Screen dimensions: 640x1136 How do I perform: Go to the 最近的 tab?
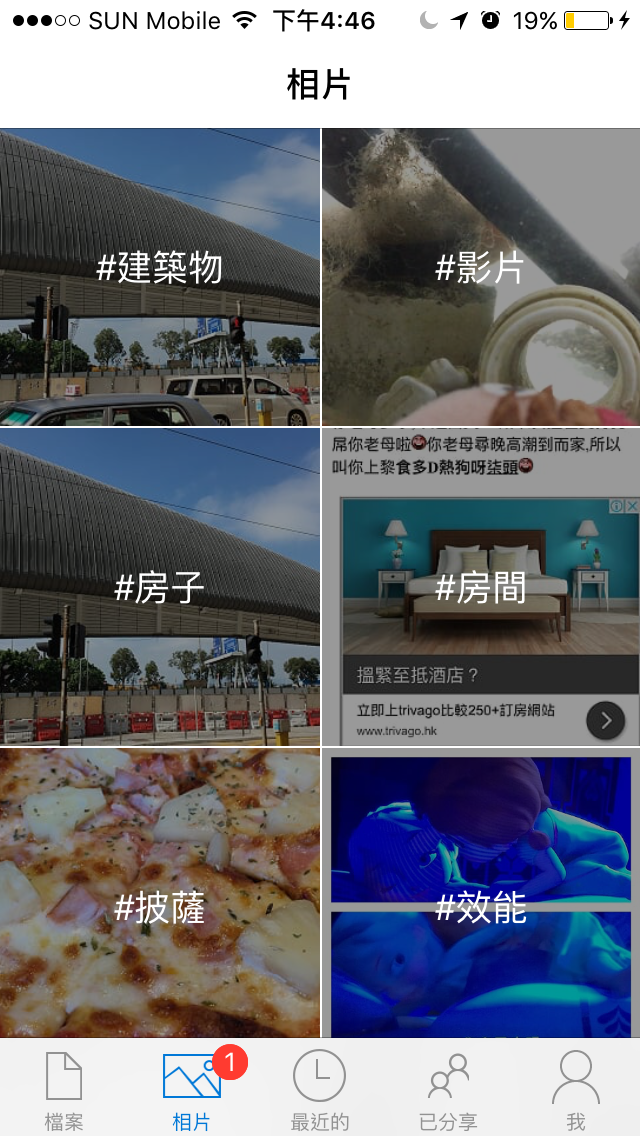pyautogui.click(x=320, y=1088)
